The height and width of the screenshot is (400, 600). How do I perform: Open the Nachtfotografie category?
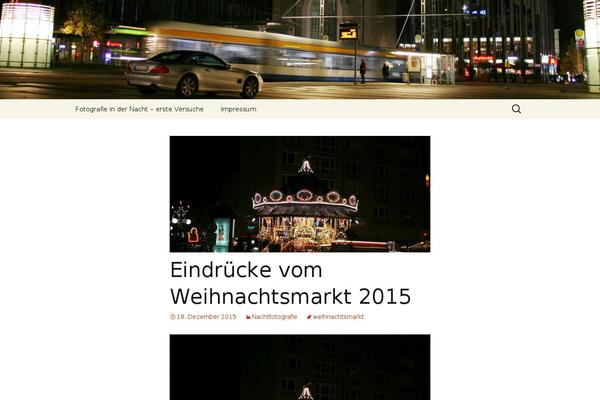tap(274, 317)
